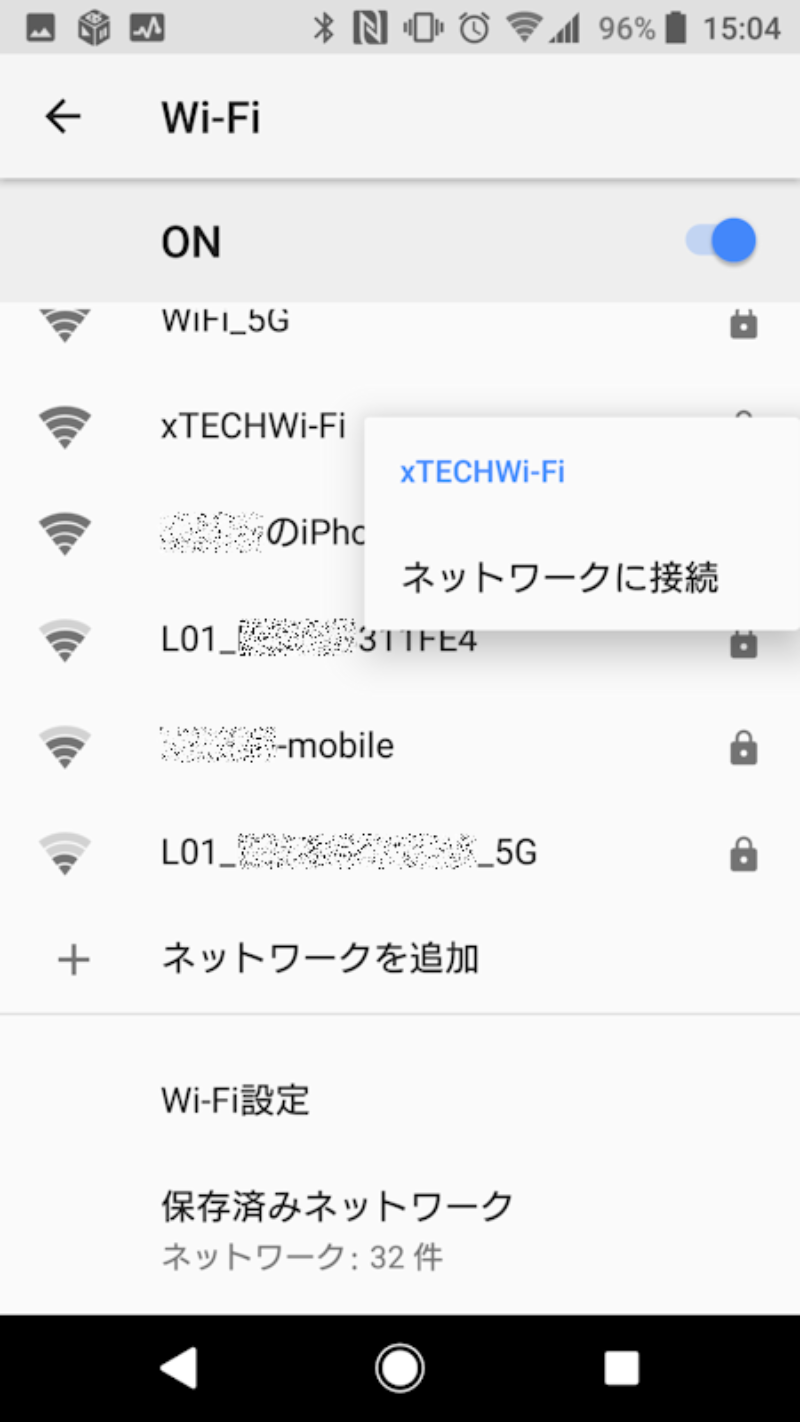This screenshot has width=800, height=1422.
Task: Turn off the Wi-Fi switch
Action: click(721, 241)
